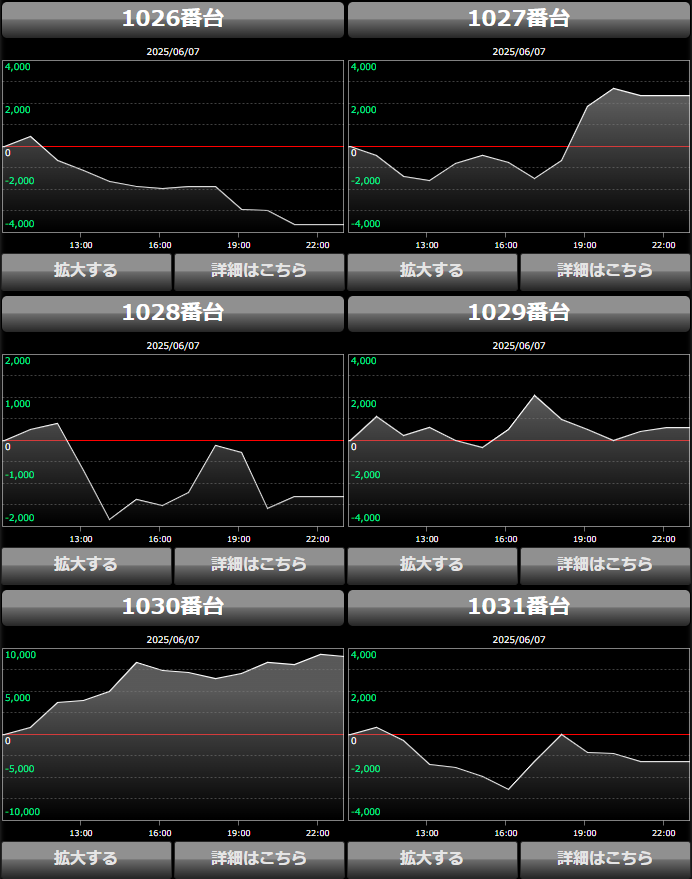Tap 拡大する for machine 1029番台
692x879 pixels.
[432, 564]
